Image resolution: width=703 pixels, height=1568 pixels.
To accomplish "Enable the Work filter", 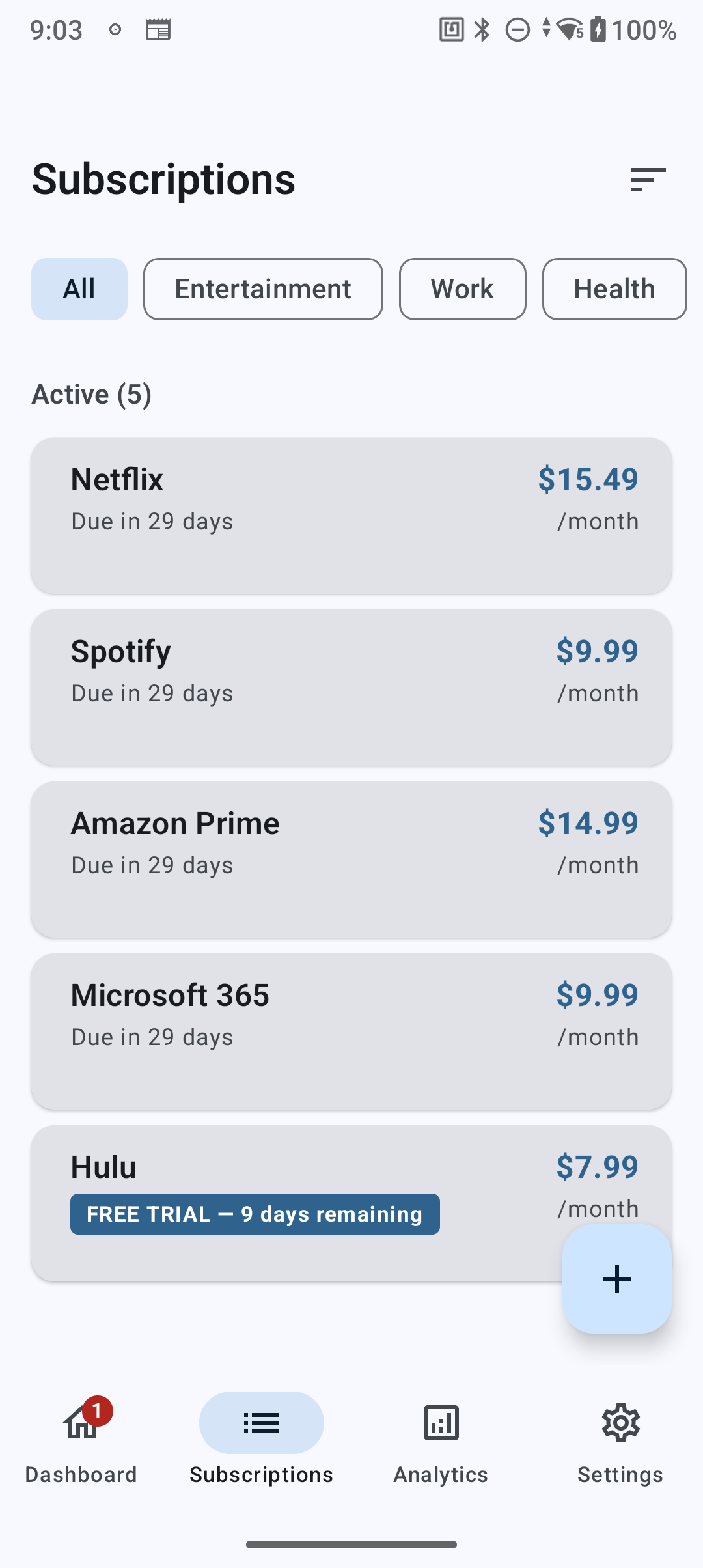I will point(462,288).
